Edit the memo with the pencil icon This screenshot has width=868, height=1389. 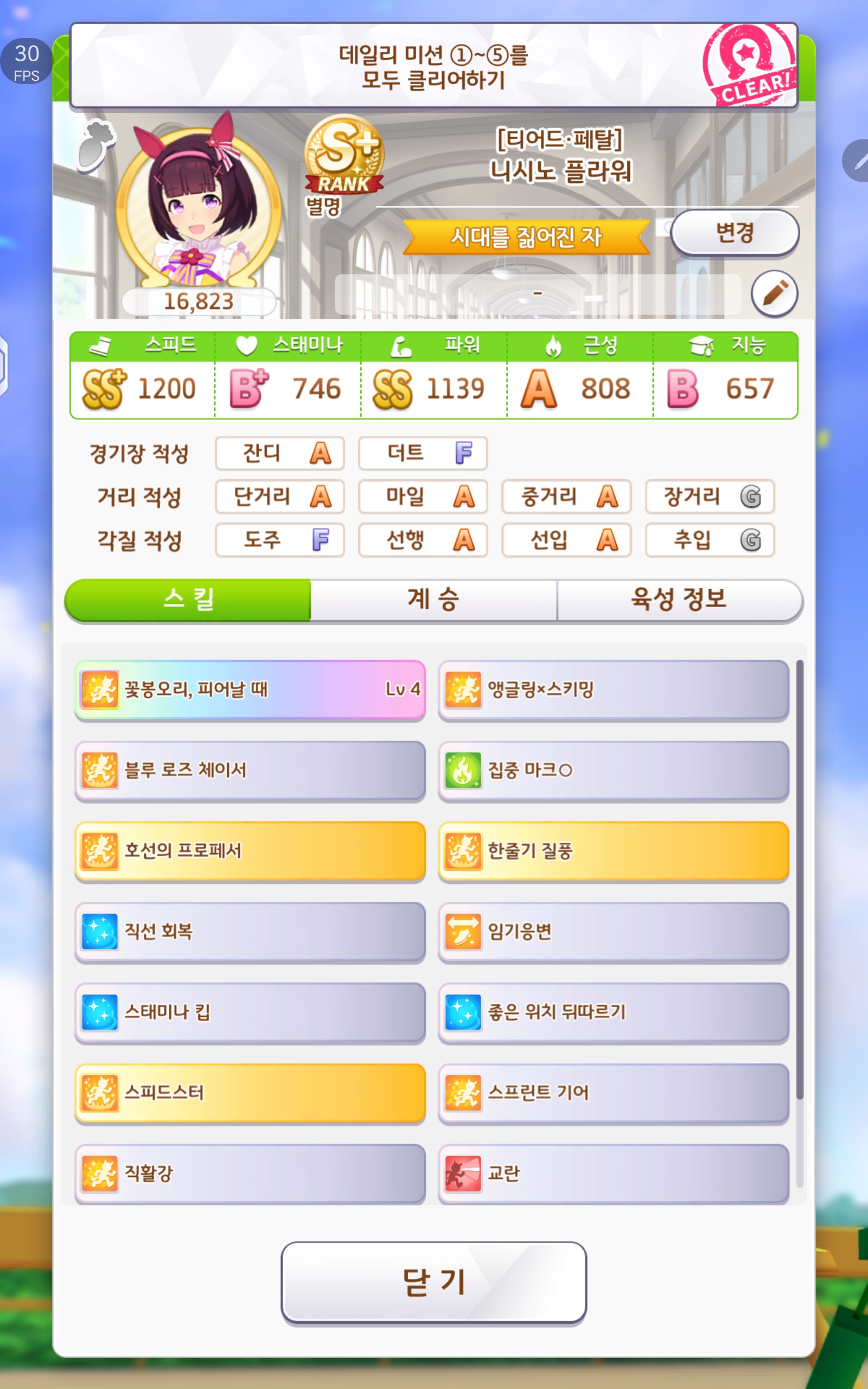tap(774, 294)
